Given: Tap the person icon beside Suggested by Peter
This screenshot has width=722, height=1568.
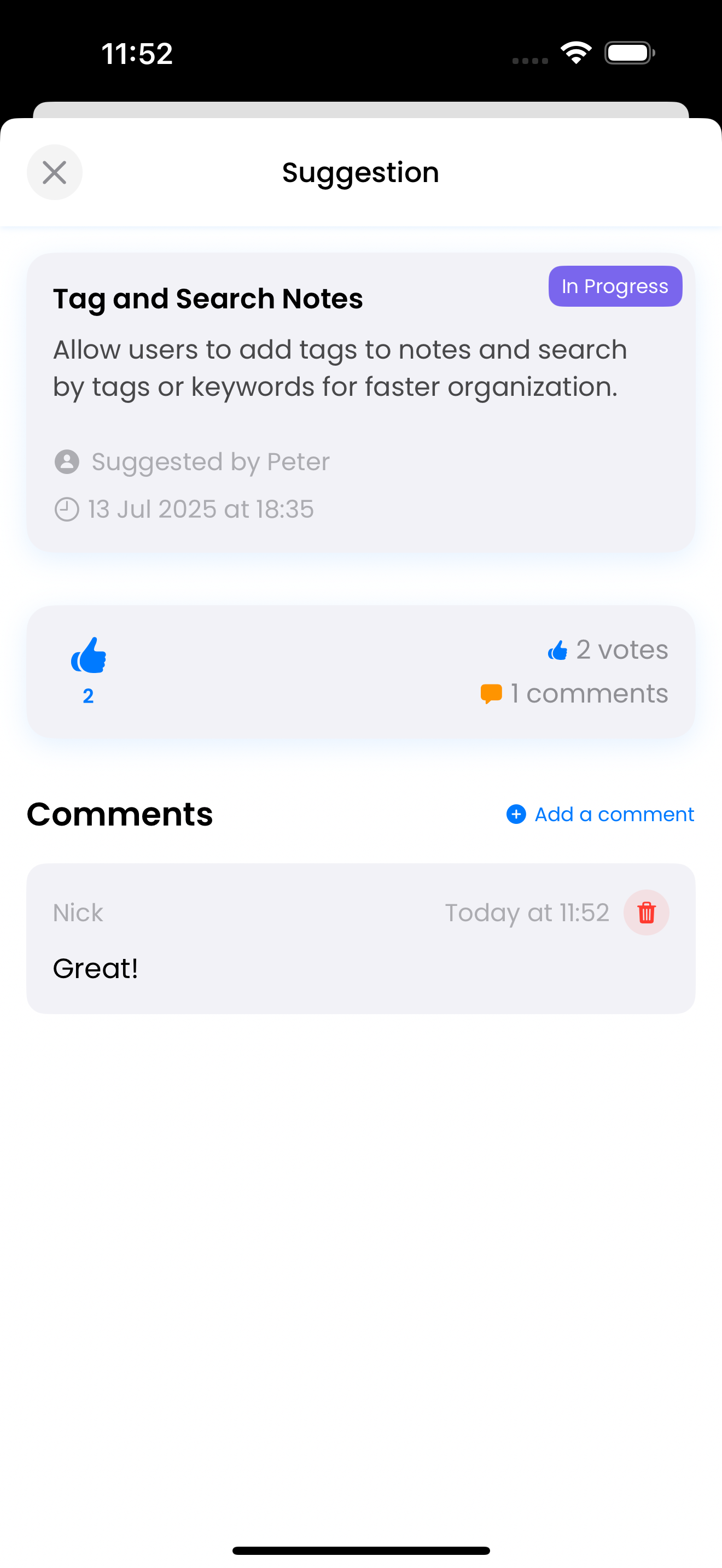Looking at the screenshot, I should pyautogui.click(x=67, y=461).
